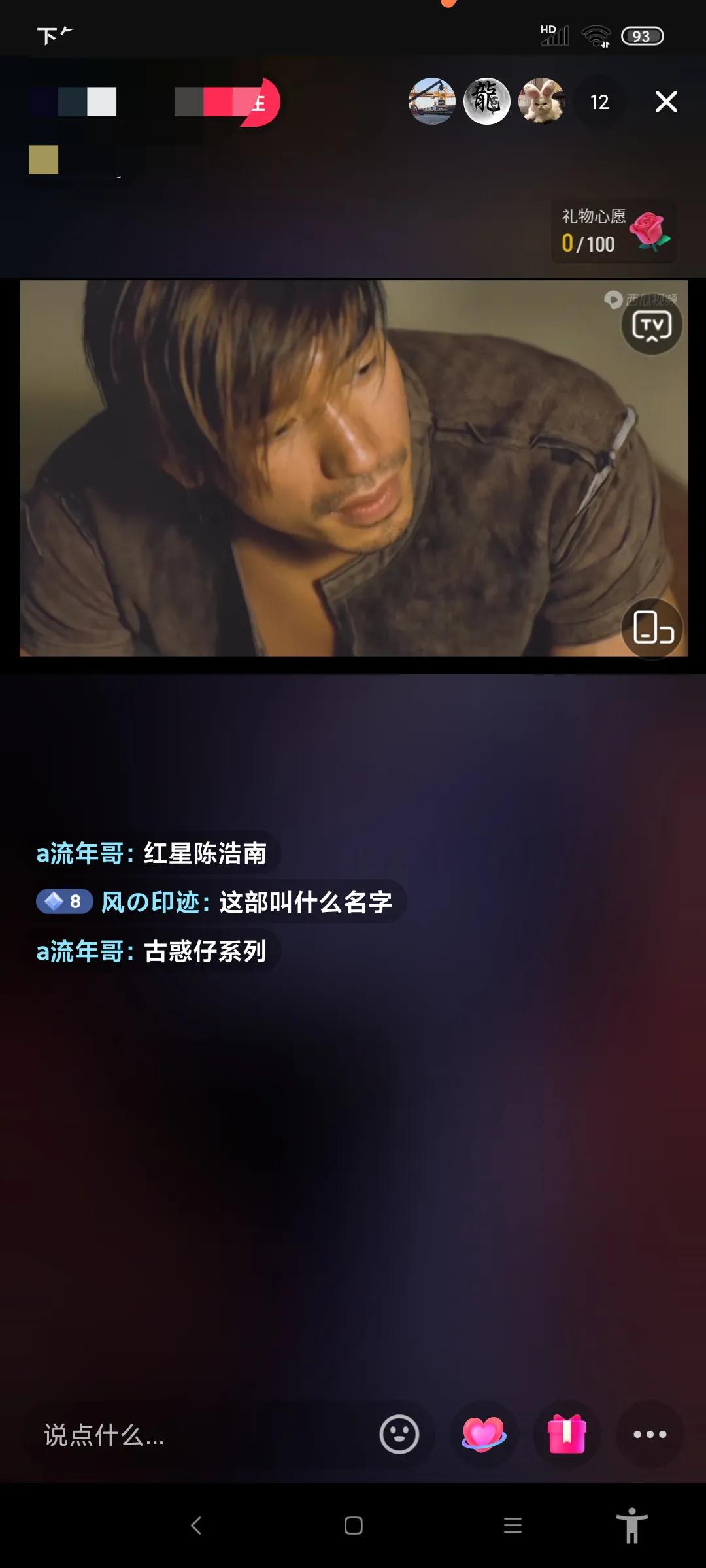The width and height of the screenshot is (706, 1568).
Task: Expand the full viewer list via the 12 count
Action: 599,101
